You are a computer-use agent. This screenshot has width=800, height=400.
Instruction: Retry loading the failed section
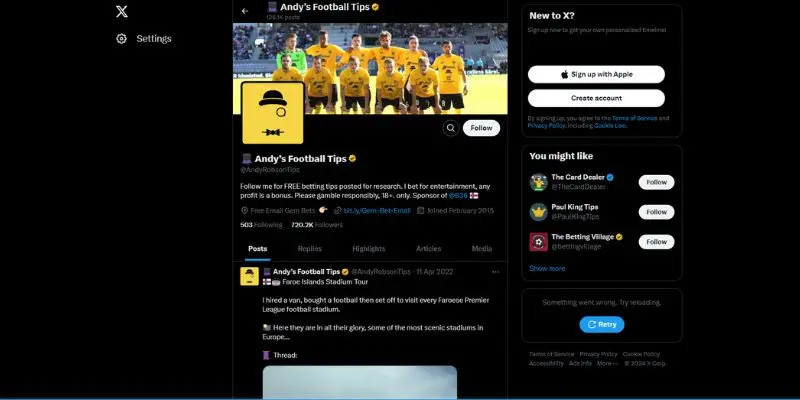click(x=602, y=324)
